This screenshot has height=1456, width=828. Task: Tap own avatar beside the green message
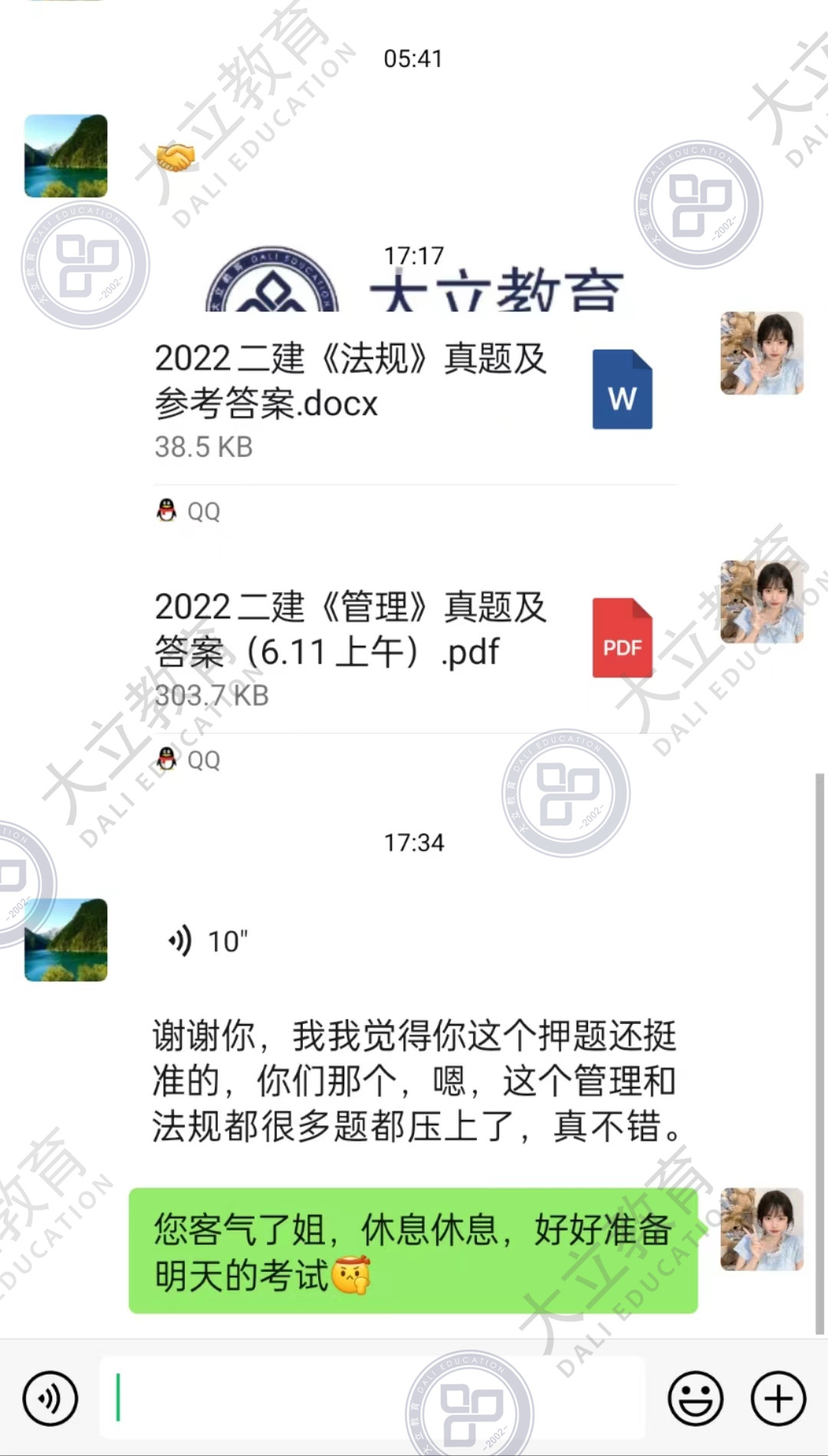click(x=761, y=1229)
